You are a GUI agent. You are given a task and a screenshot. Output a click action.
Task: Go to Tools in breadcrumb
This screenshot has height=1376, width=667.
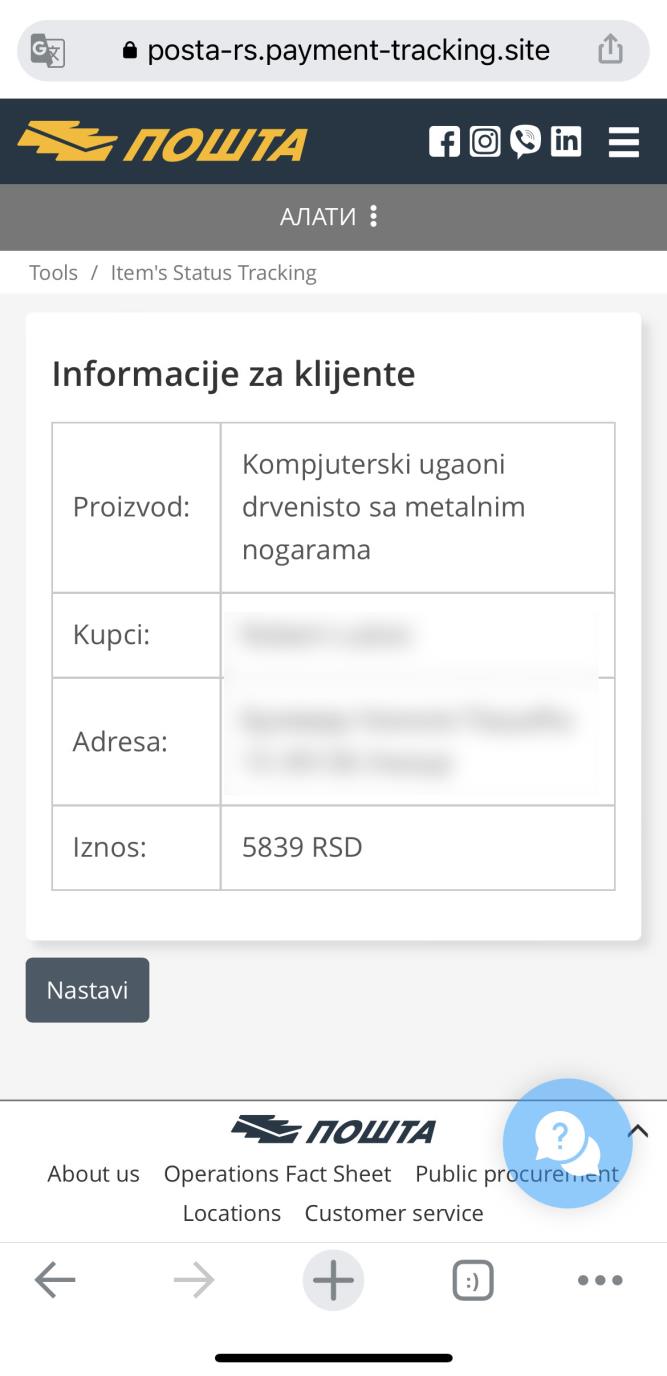pos(53,273)
